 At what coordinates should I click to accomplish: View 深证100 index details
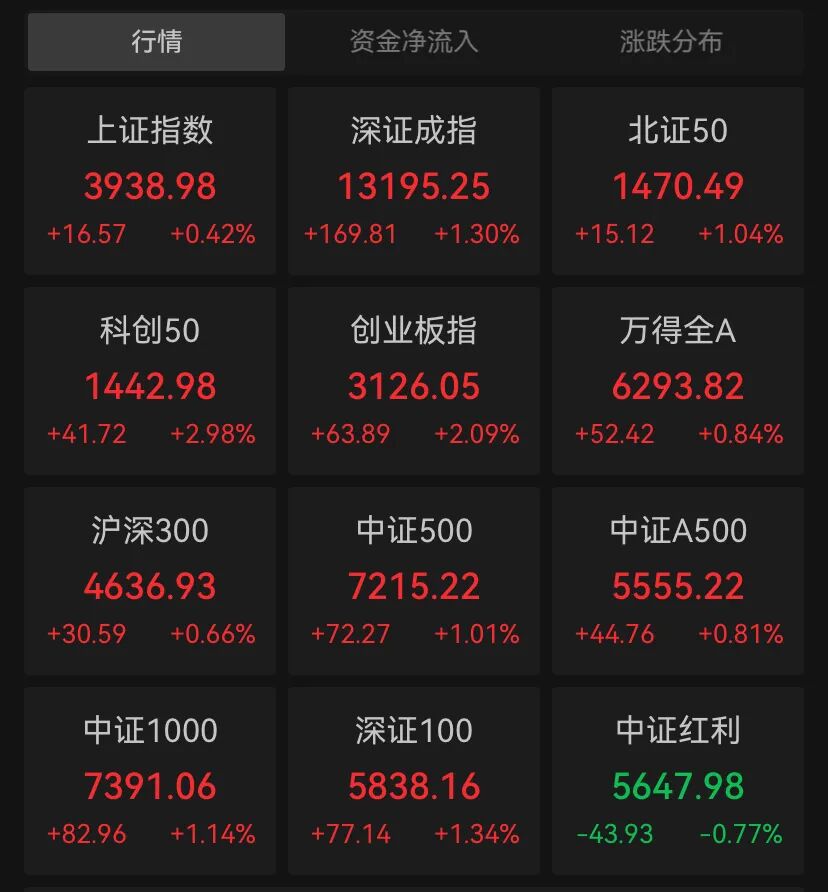tap(414, 781)
